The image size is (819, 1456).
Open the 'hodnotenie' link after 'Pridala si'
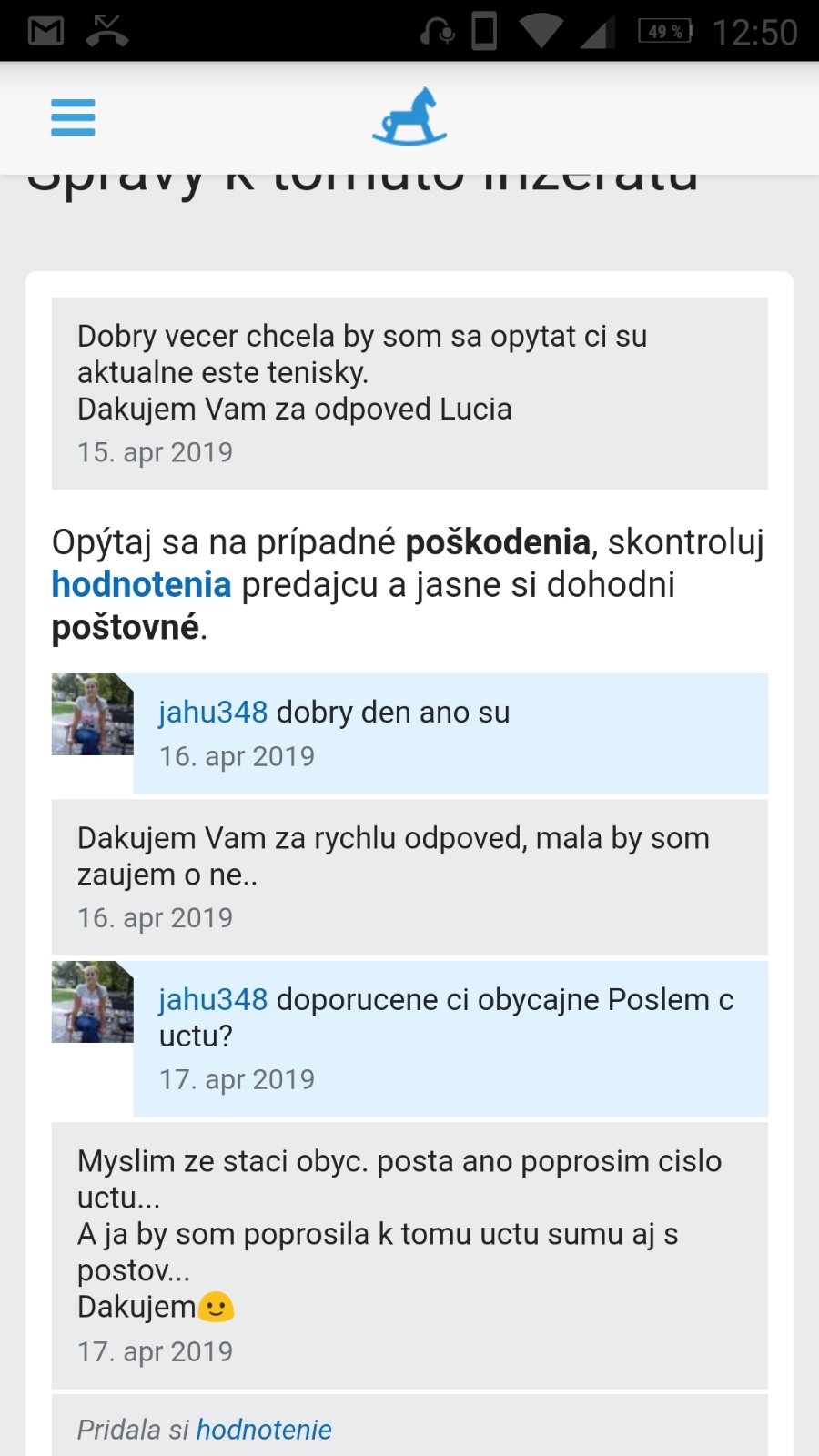click(264, 1430)
